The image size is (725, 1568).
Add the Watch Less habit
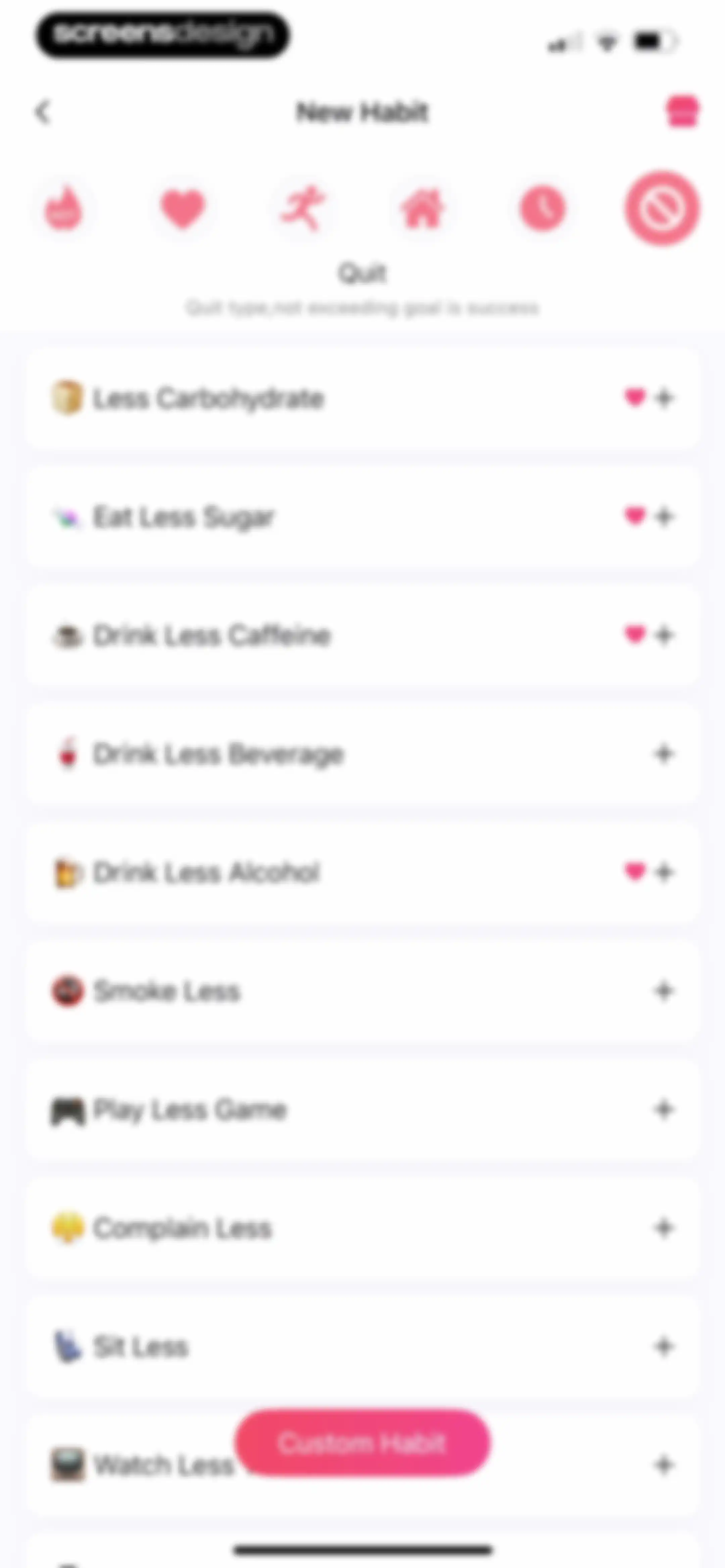pos(664,1465)
